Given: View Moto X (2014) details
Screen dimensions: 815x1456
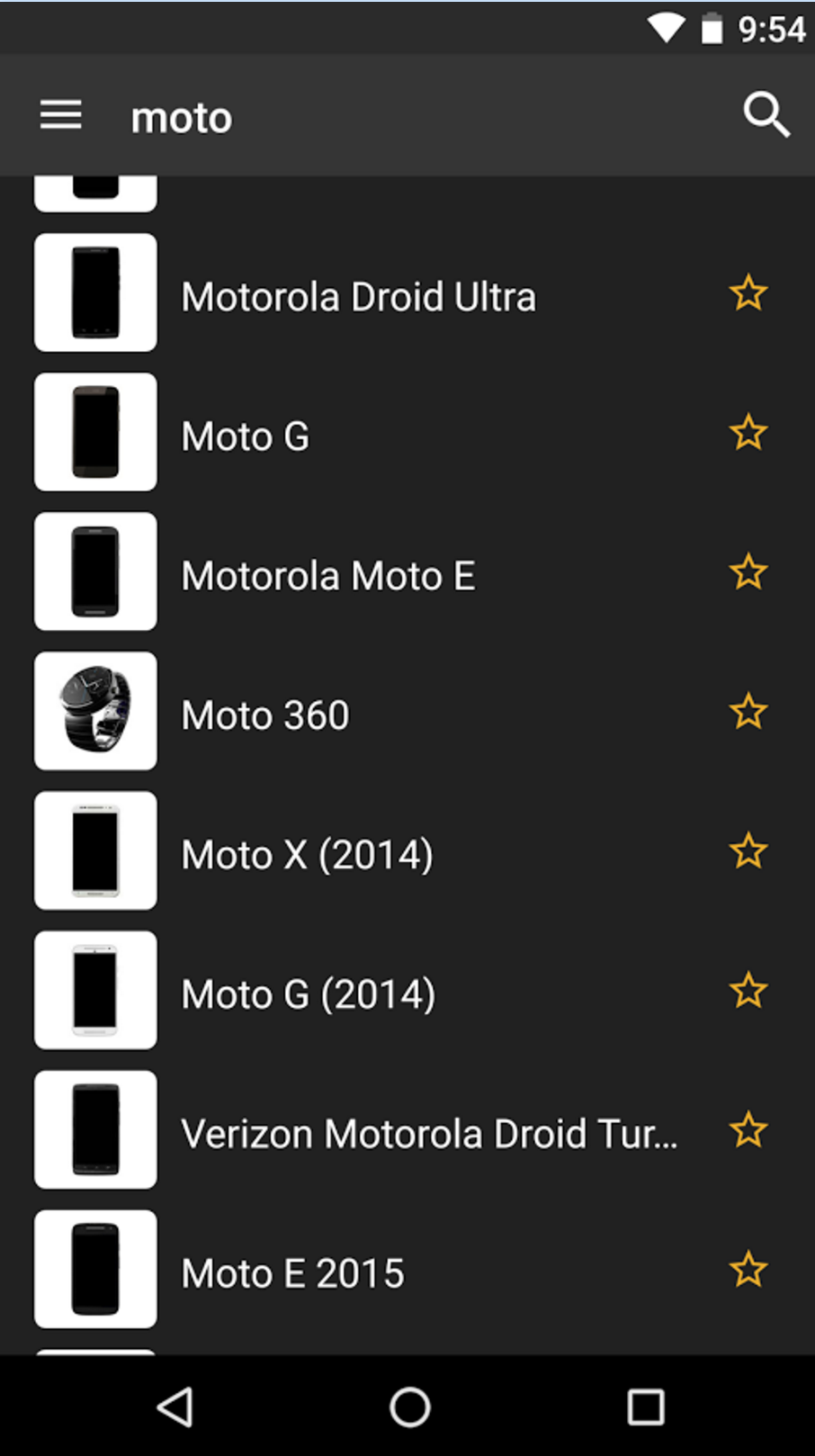Looking at the screenshot, I should [x=407, y=850].
